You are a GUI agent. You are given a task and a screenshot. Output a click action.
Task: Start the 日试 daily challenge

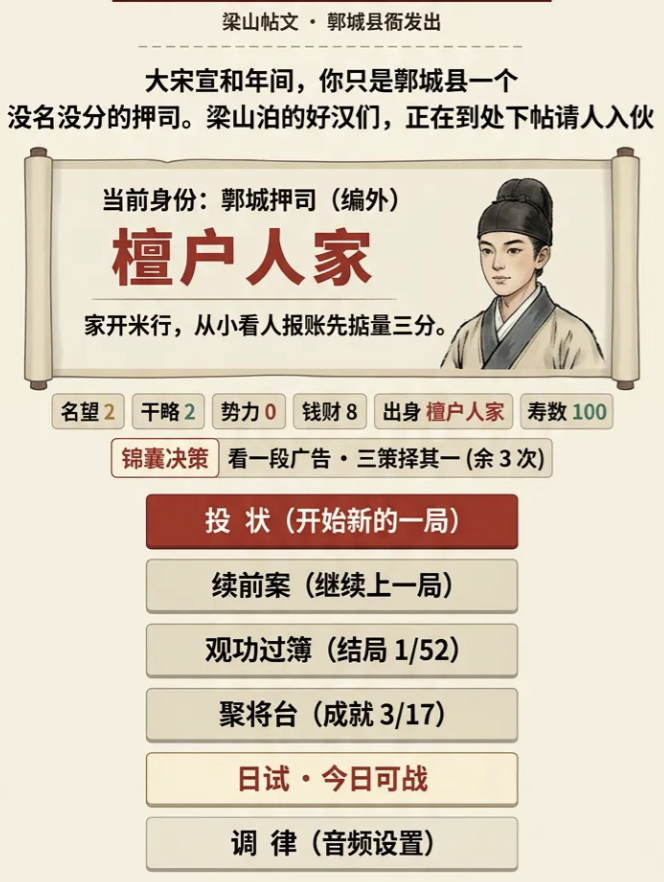[x=331, y=779]
